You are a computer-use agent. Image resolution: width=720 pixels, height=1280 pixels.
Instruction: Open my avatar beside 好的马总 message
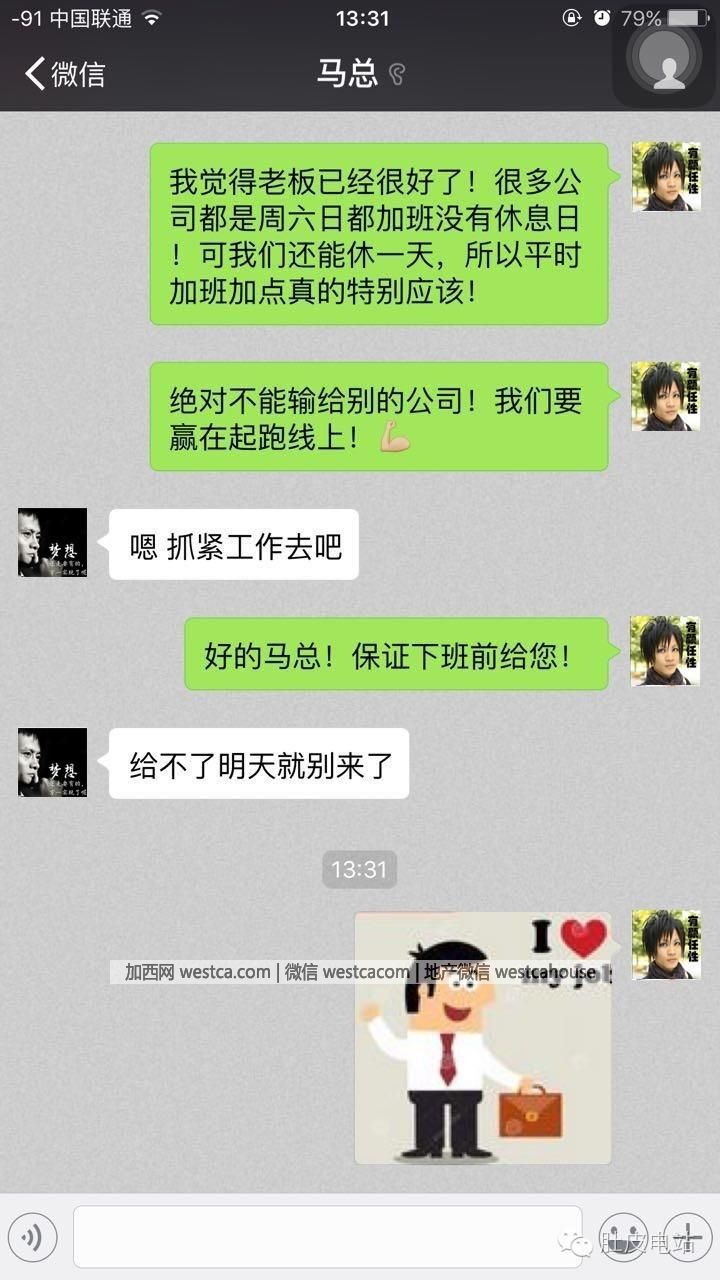pyautogui.click(x=665, y=651)
